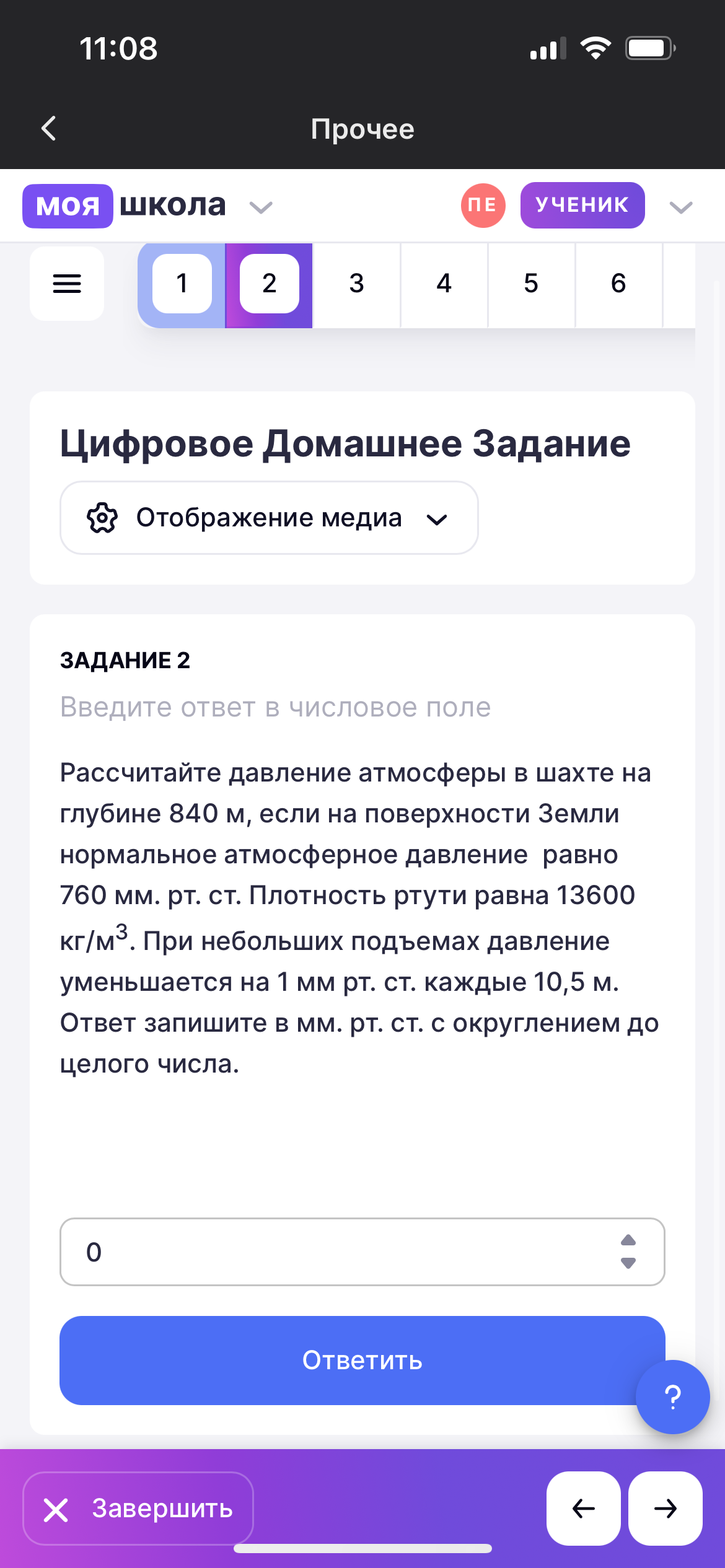
Task: Open the hamburger menu
Action: (67, 284)
